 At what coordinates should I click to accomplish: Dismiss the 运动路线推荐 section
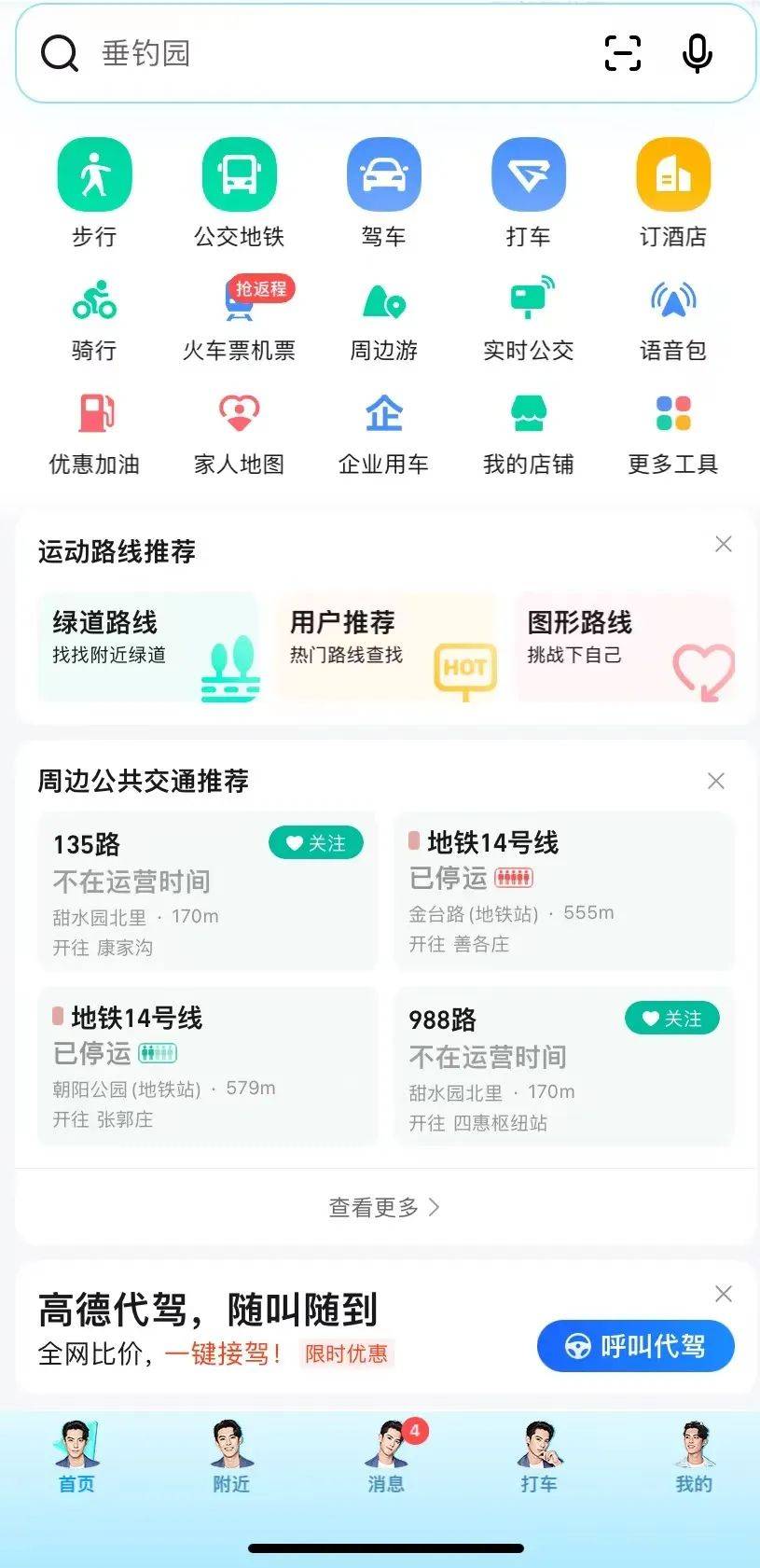723,544
